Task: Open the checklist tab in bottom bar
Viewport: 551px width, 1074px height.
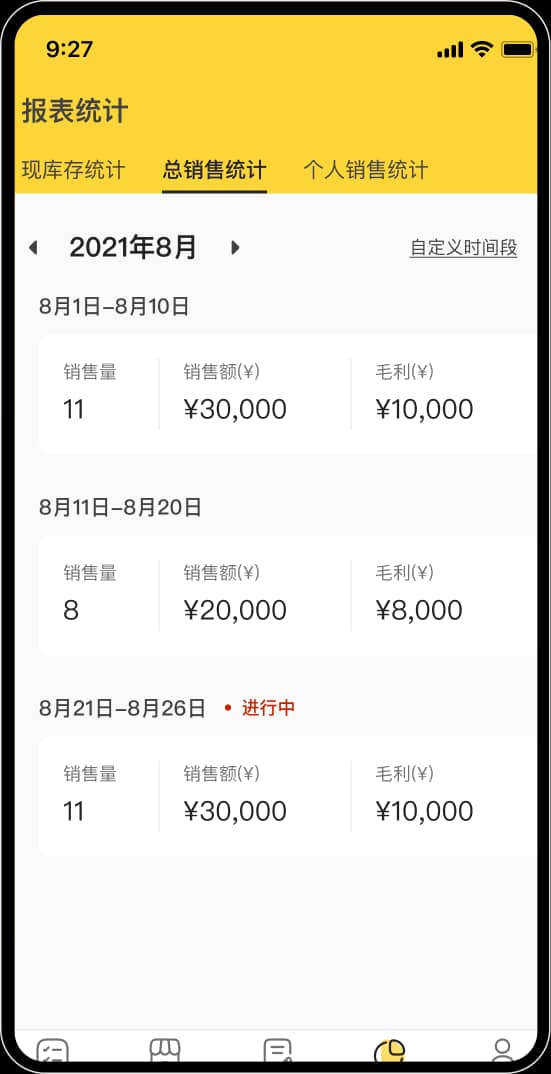Action: point(52,1050)
